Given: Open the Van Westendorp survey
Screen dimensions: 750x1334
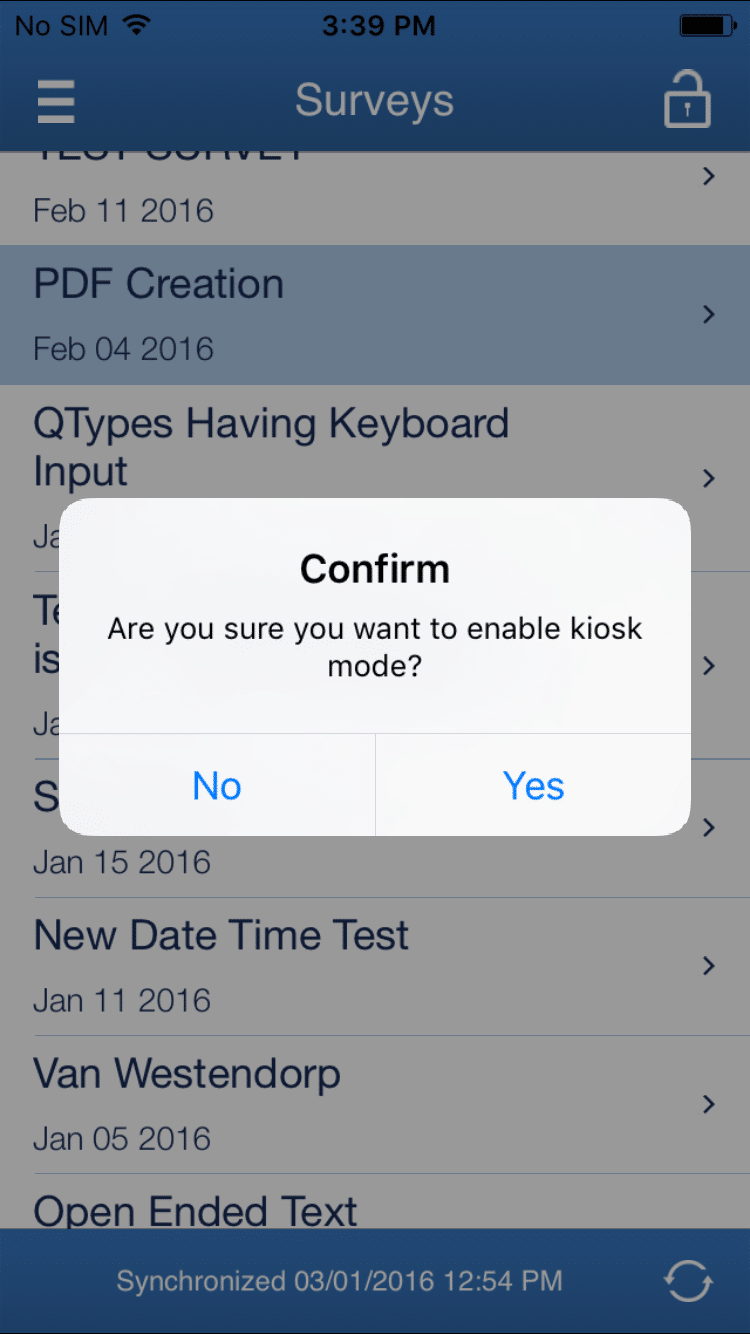Looking at the screenshot, I should click(x=375, y=1104).
